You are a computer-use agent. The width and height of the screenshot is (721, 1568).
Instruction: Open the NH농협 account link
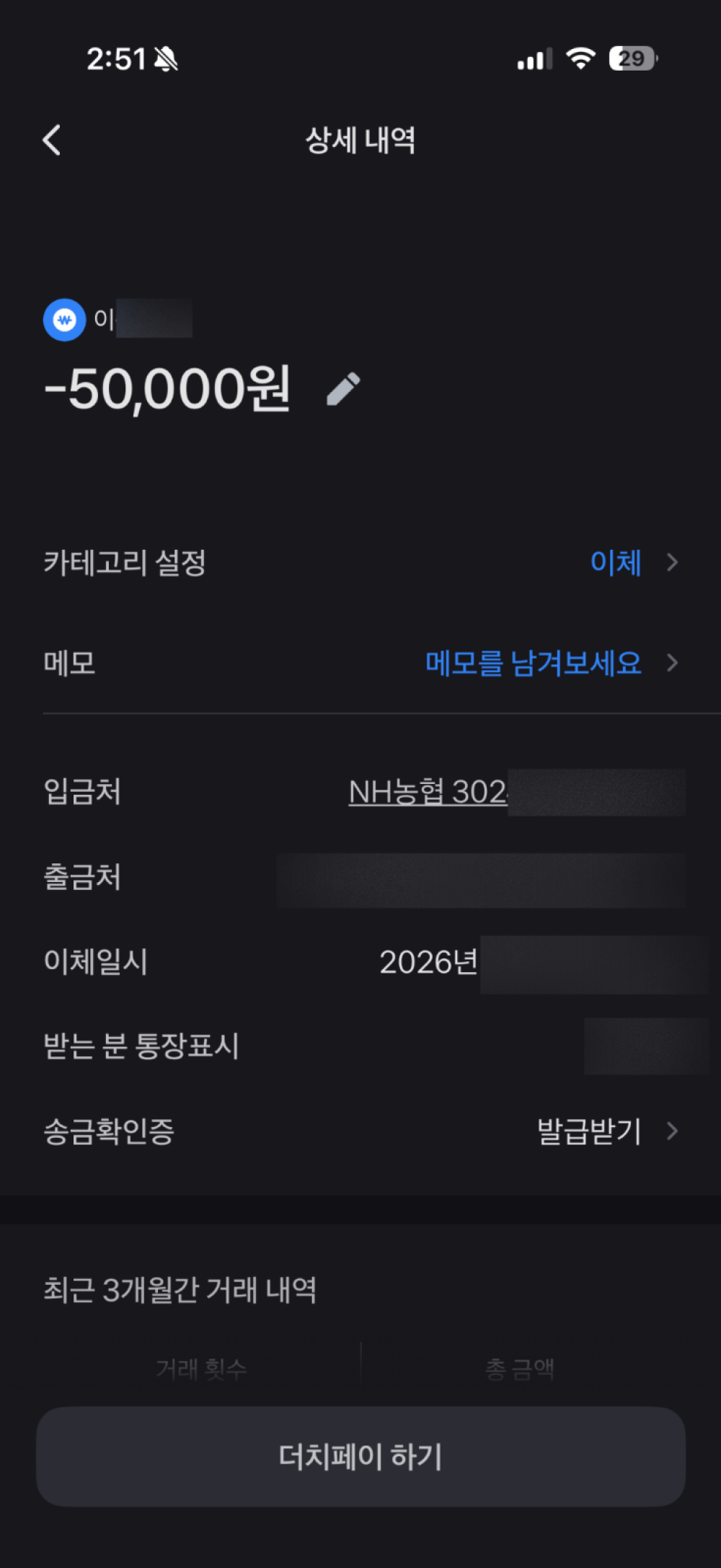pos(428,792)
